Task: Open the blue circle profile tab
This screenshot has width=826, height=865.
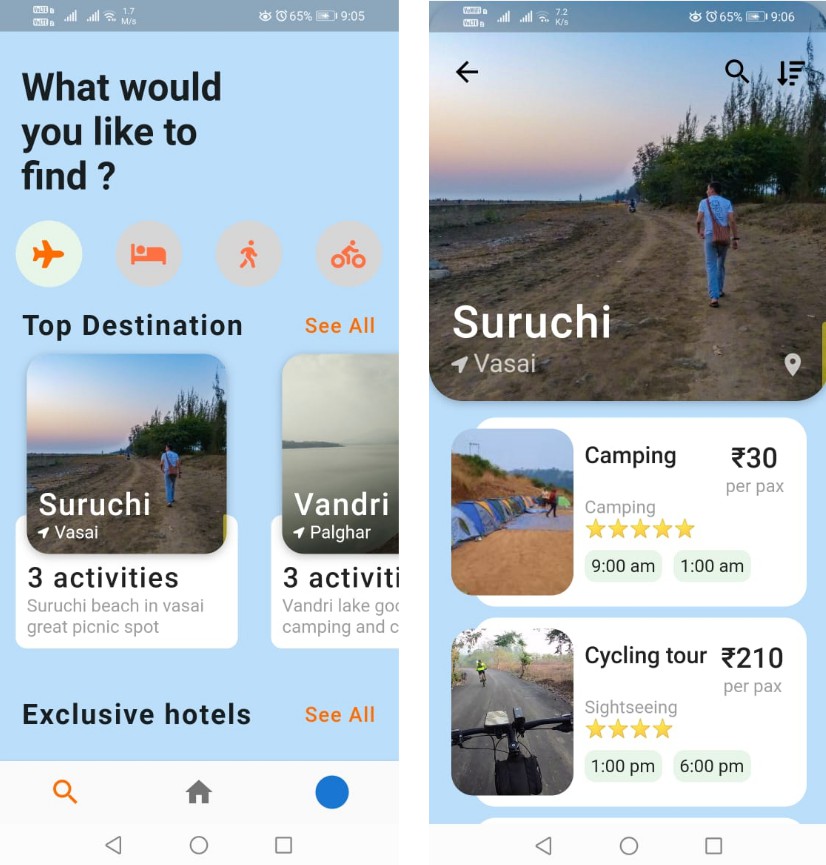Action: (332, 793)
